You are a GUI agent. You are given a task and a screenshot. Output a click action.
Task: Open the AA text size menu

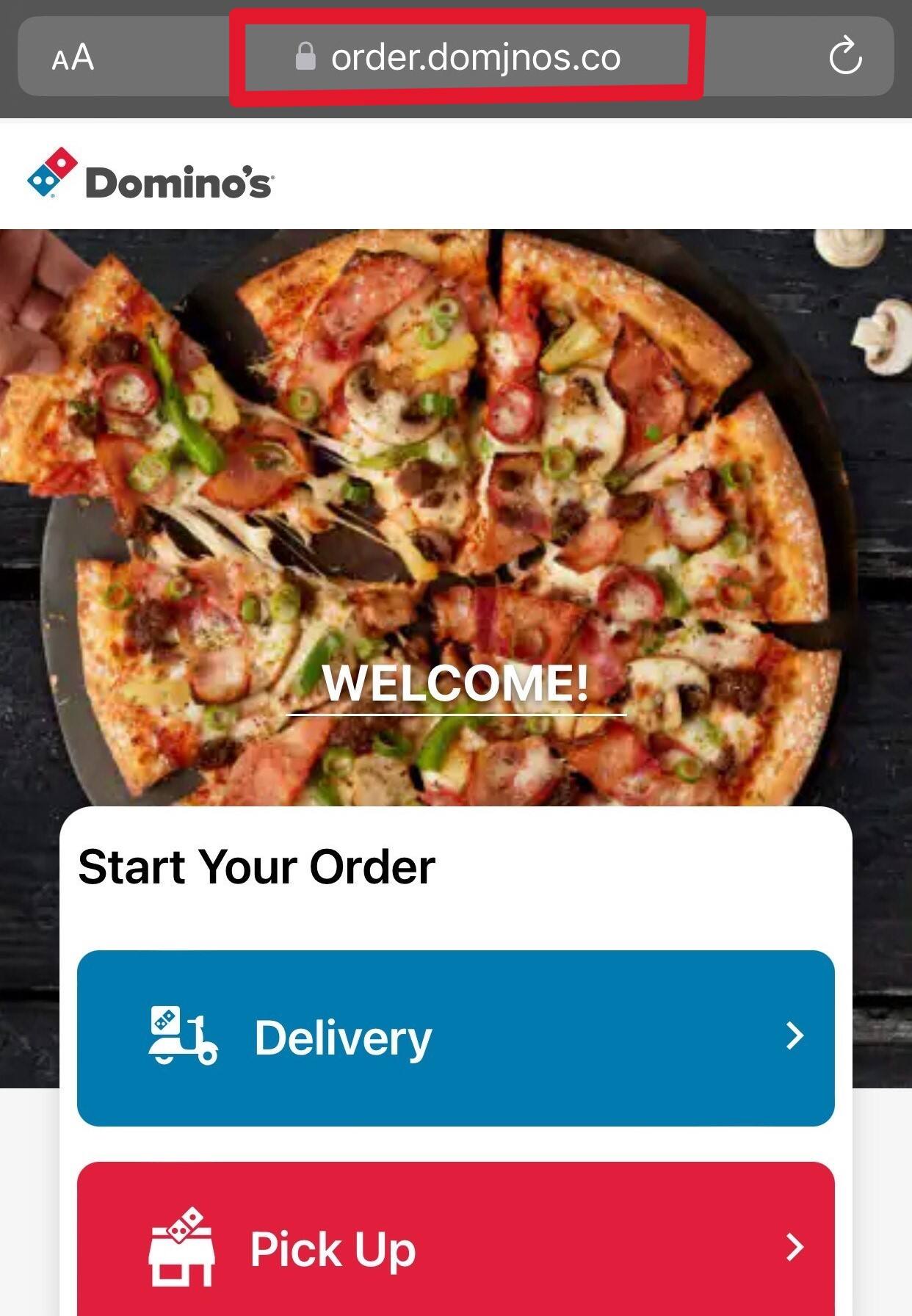pos(73,57)
